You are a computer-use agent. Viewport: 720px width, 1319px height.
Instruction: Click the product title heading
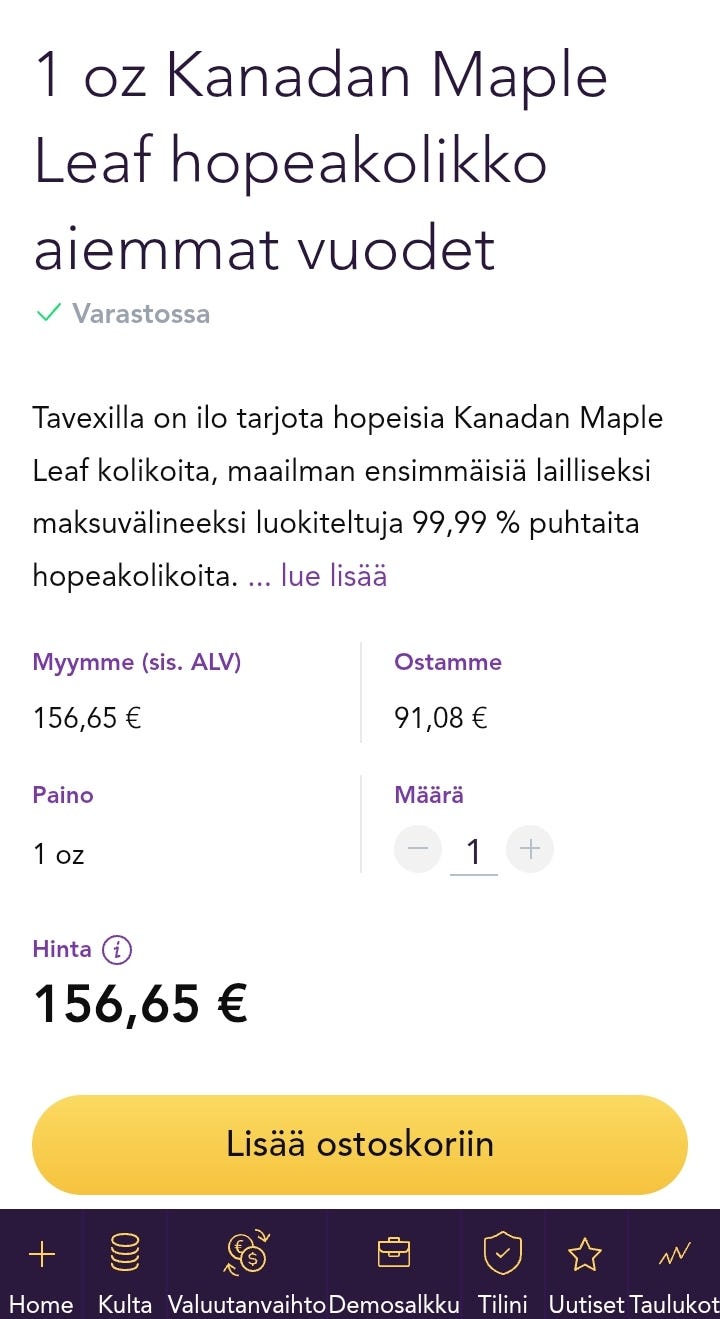click(x=320, y=160)
